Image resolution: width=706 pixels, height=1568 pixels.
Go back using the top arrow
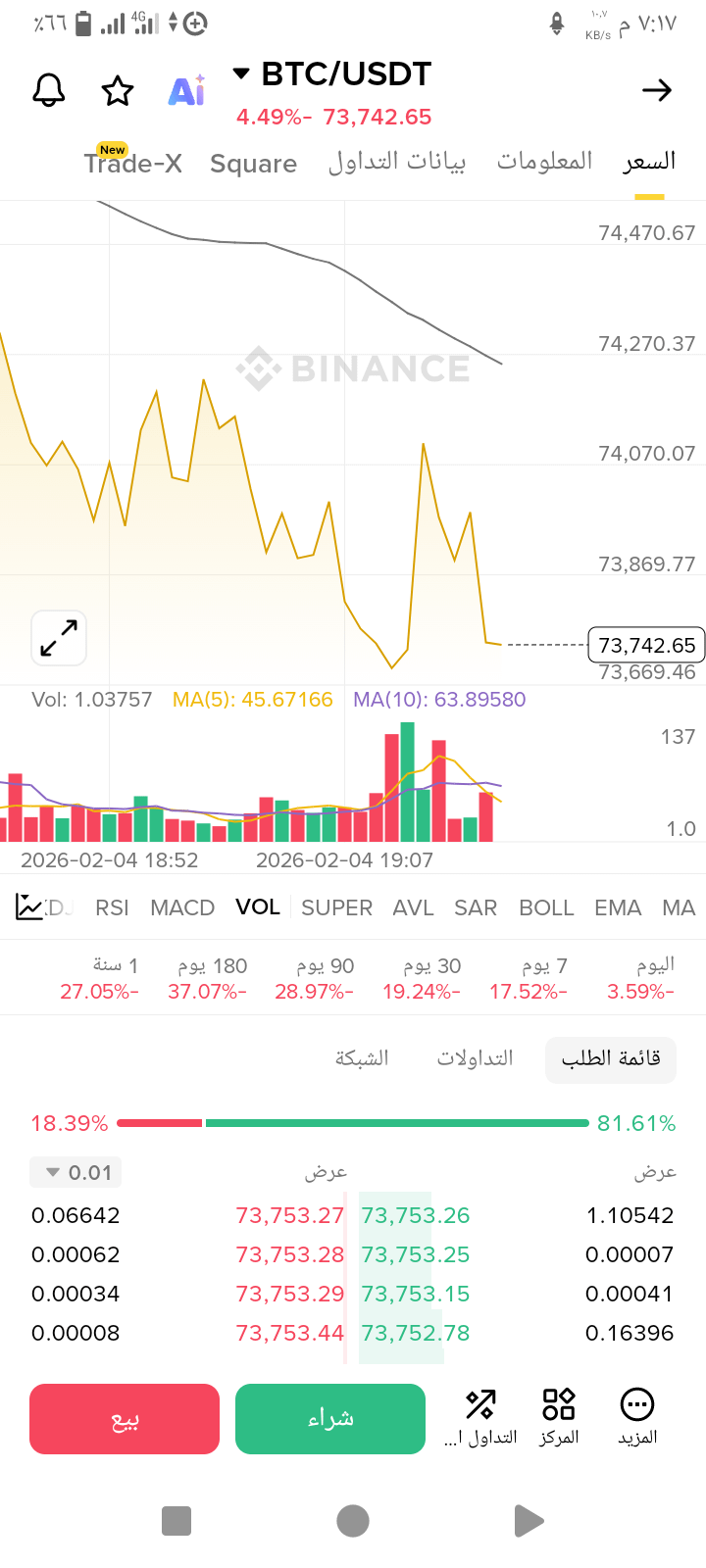pos(656,90)
